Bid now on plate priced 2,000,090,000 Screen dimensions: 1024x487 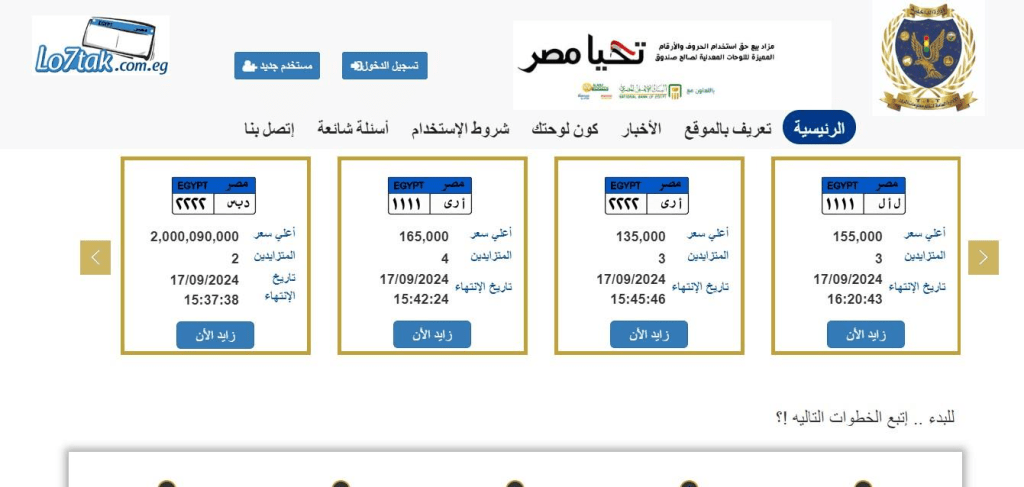click(215, 335)
